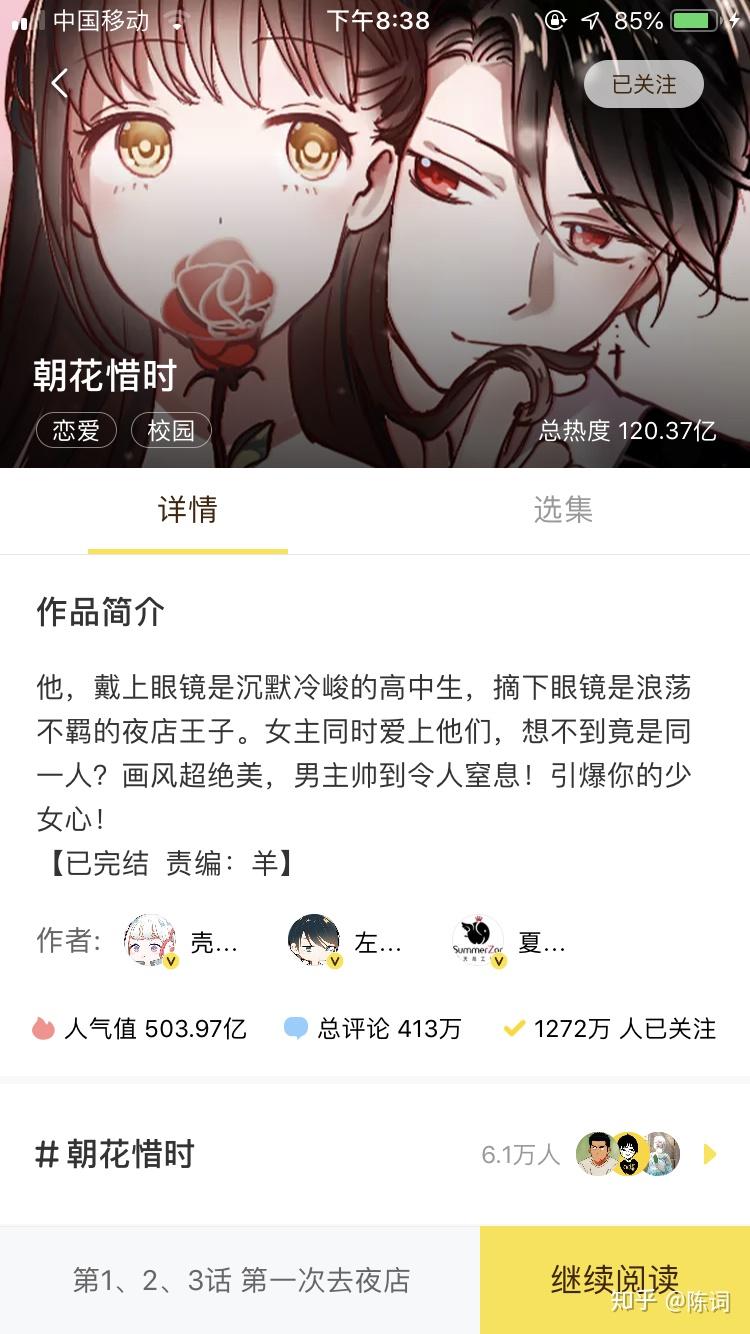This screenshot has width=750, height=1334.
Task: Go back using the top-left arrow
Action: [60, 83]
